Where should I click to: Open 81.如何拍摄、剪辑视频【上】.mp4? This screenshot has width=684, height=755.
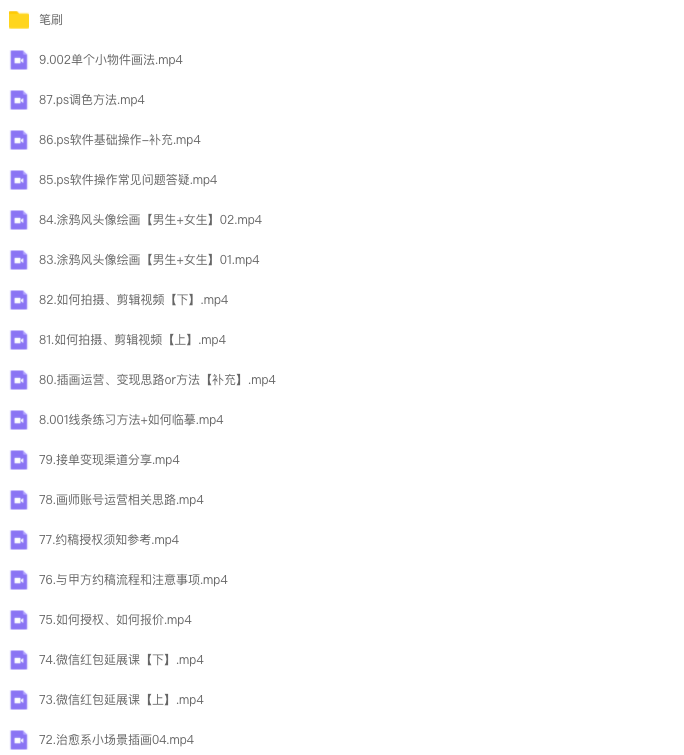tap(132, 340)
